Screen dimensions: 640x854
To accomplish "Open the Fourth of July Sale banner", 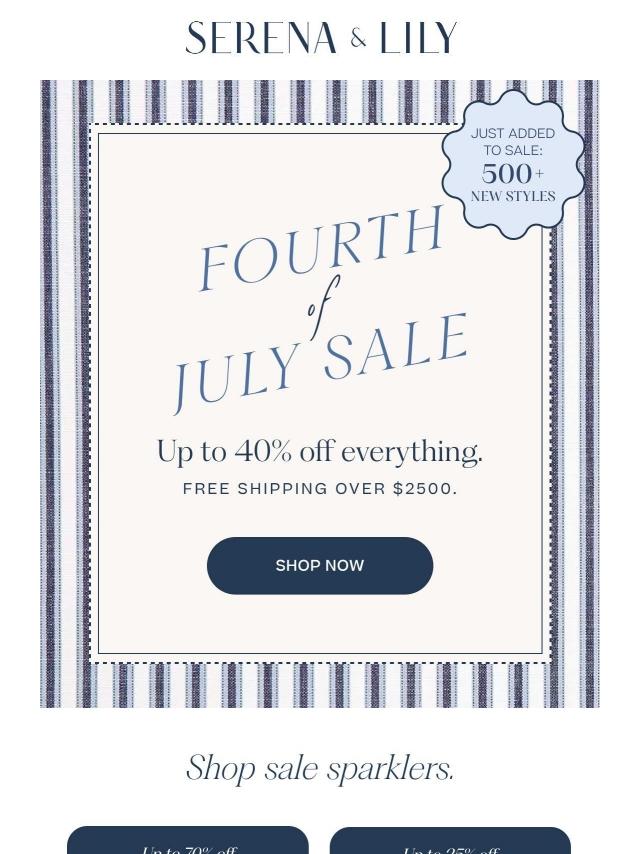I will (320, 310).
